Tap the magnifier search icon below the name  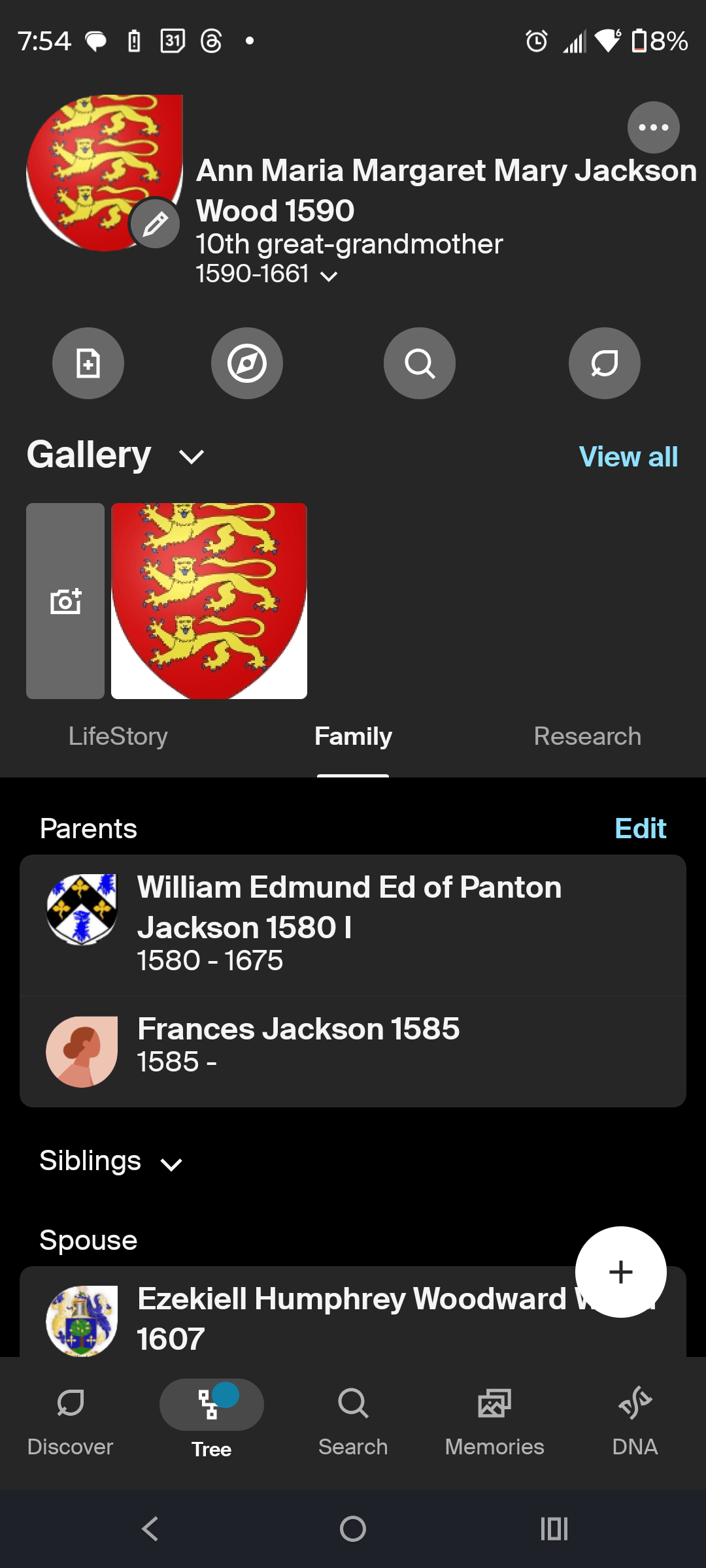point(420,363)
